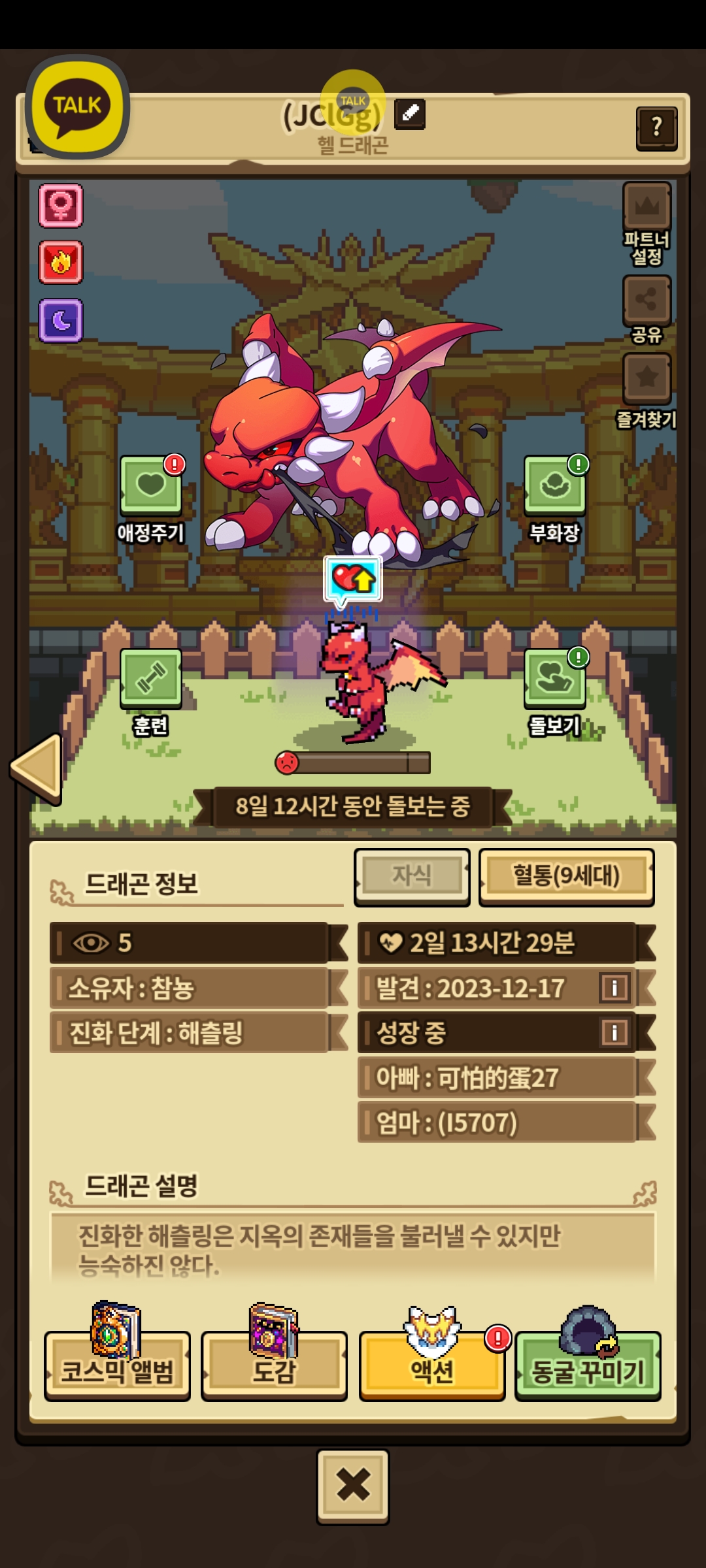Open the KakaoTalk floating button
Image resolution: width=706 pixels, height=1568 pixels.
click(x=77, y=107)
